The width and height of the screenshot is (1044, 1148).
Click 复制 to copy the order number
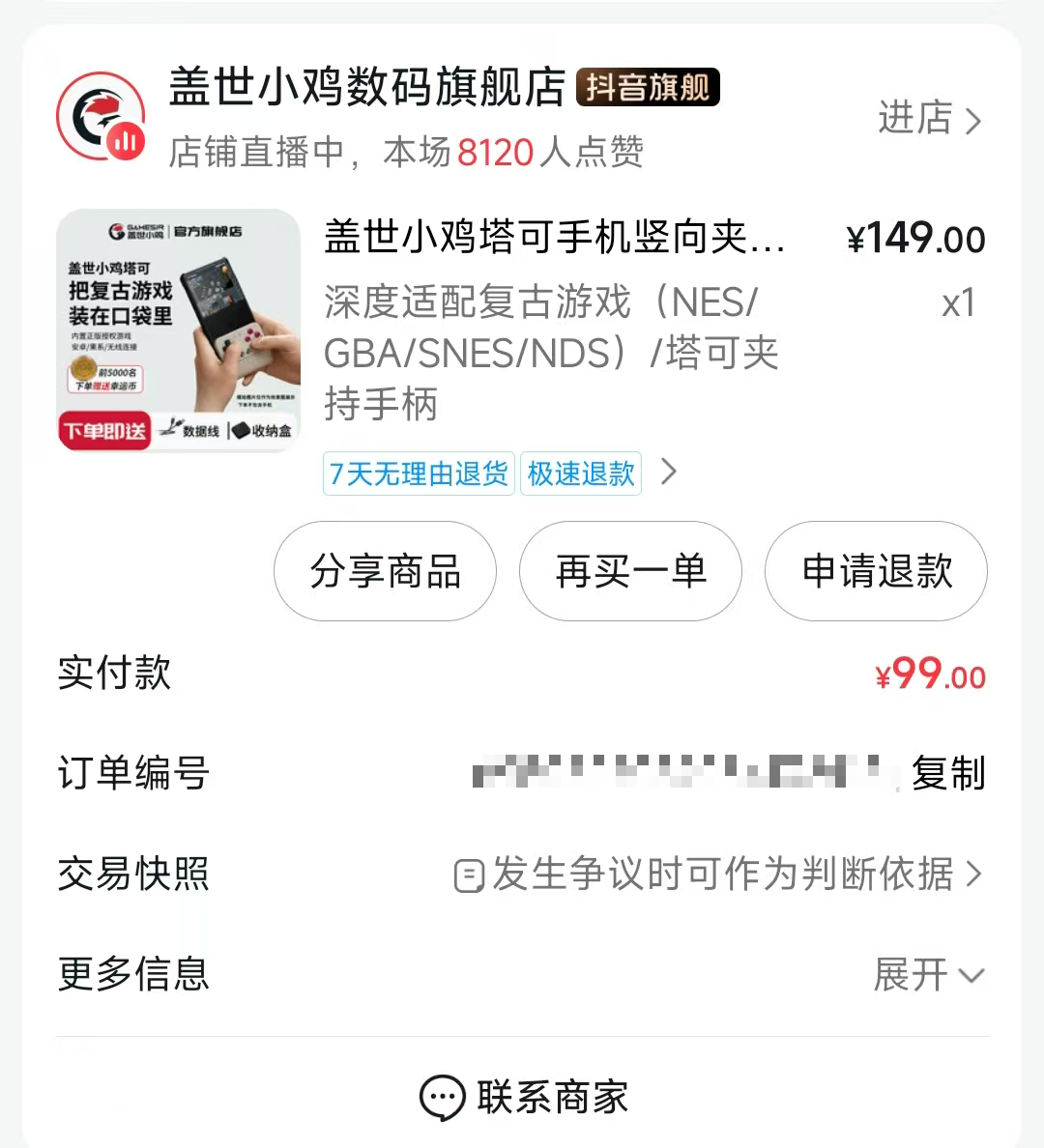(x=948, y=773)
